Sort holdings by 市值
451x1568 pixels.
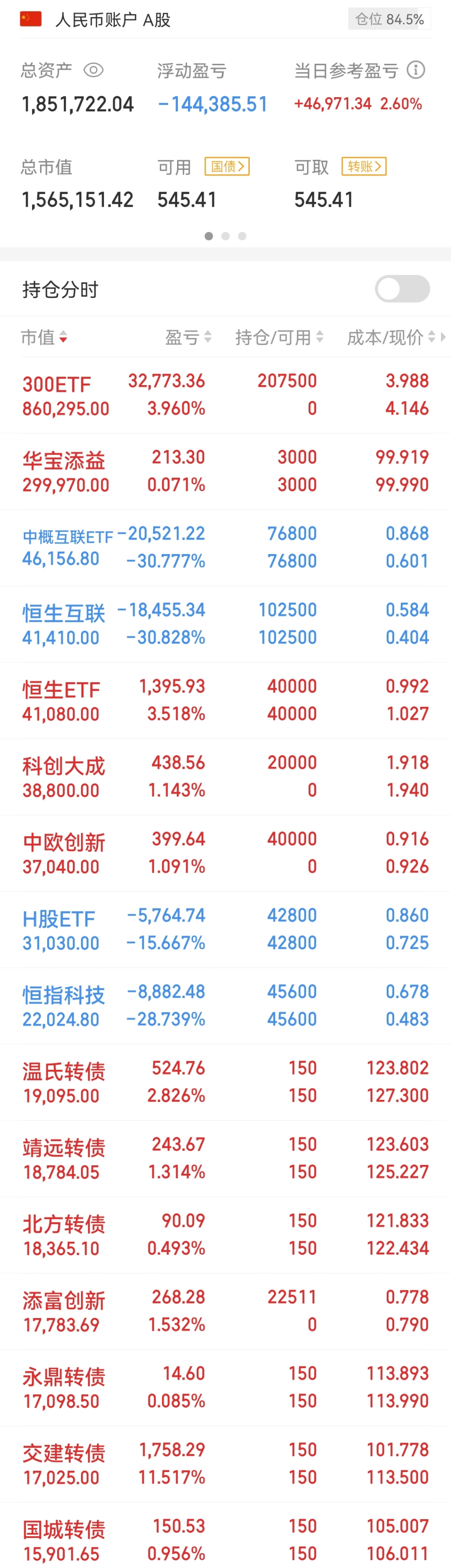pyautogui.click(x=44, y=337)
